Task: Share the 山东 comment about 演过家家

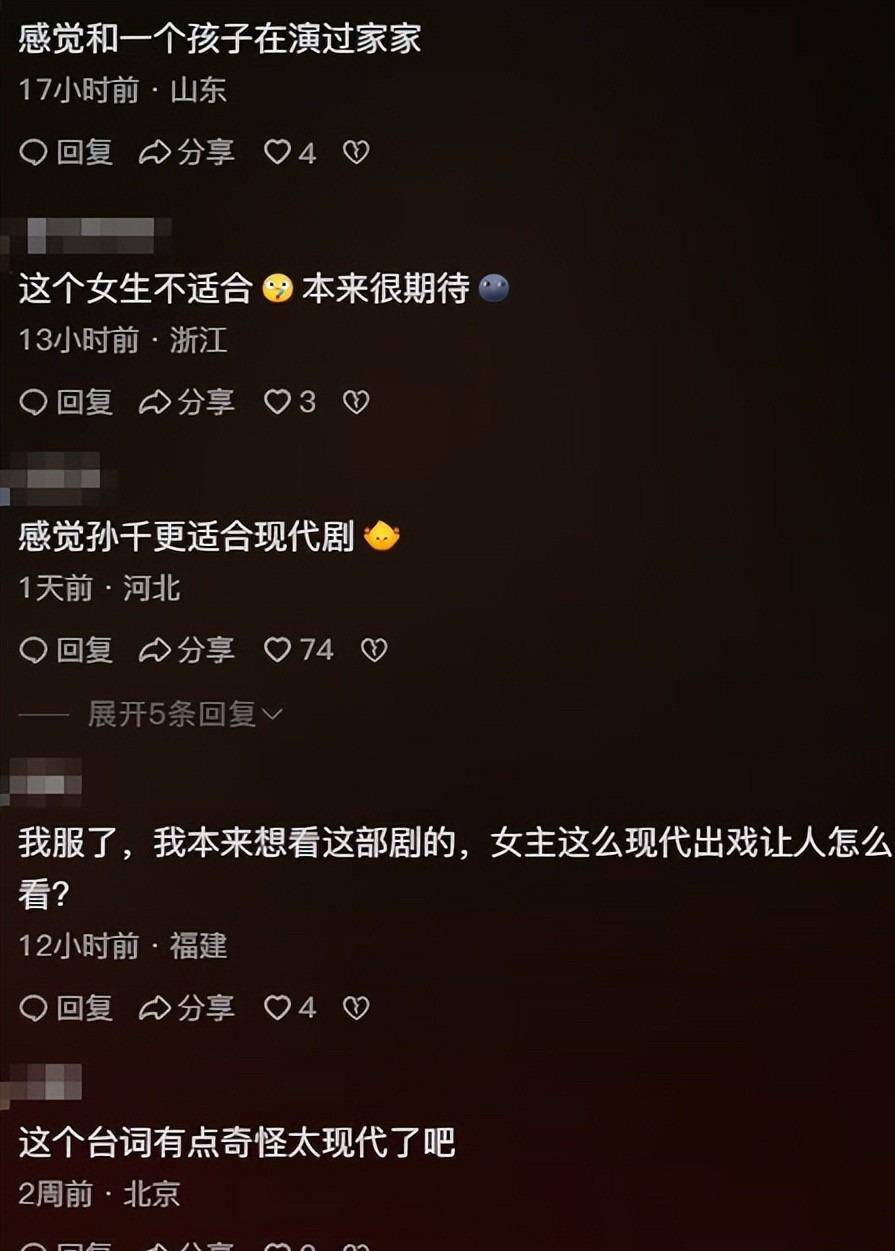Action: click(187, 152)
